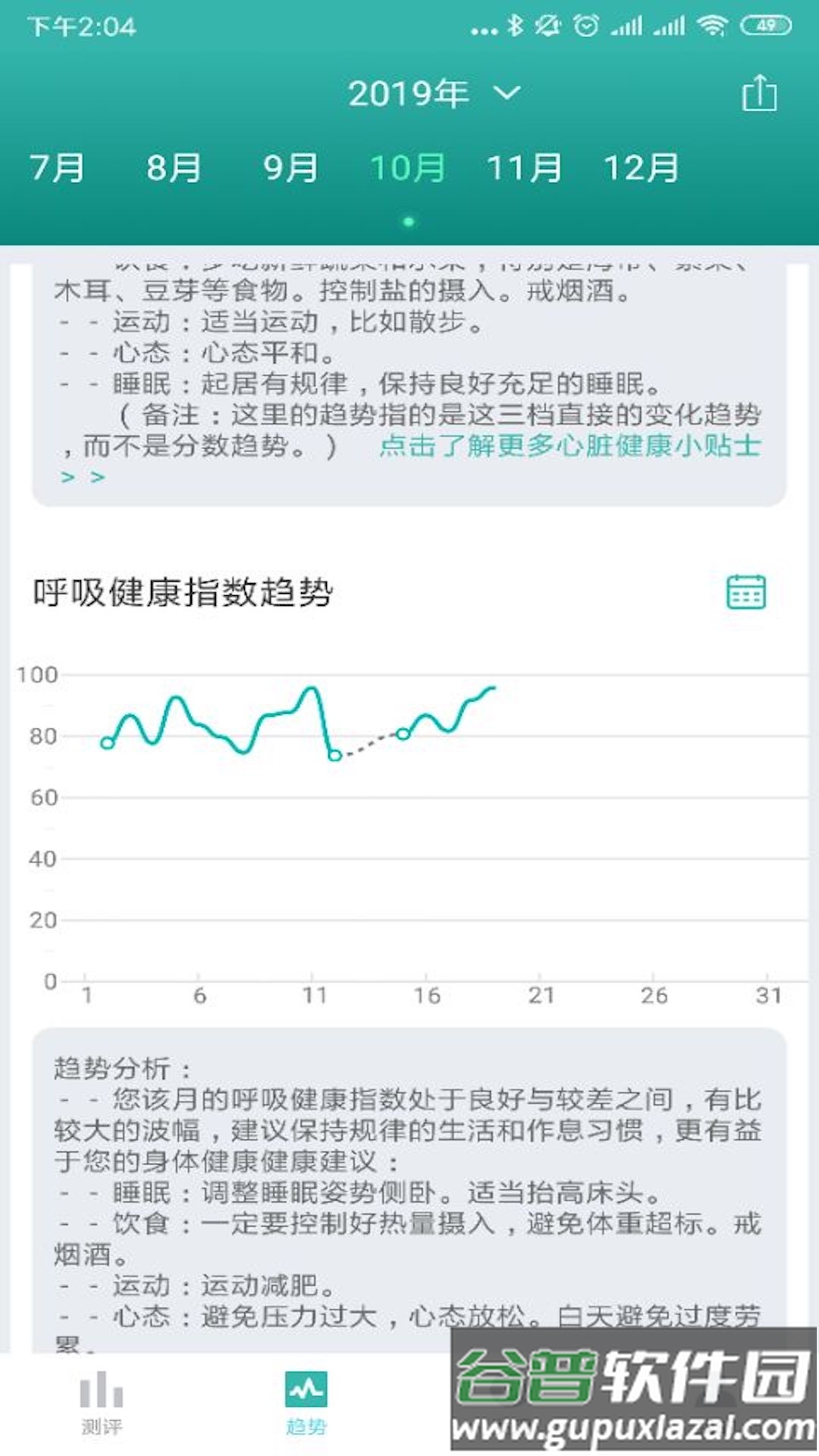Tap the 8月 month label
The image size is (819, 1456).
click(x=173, y=168)
